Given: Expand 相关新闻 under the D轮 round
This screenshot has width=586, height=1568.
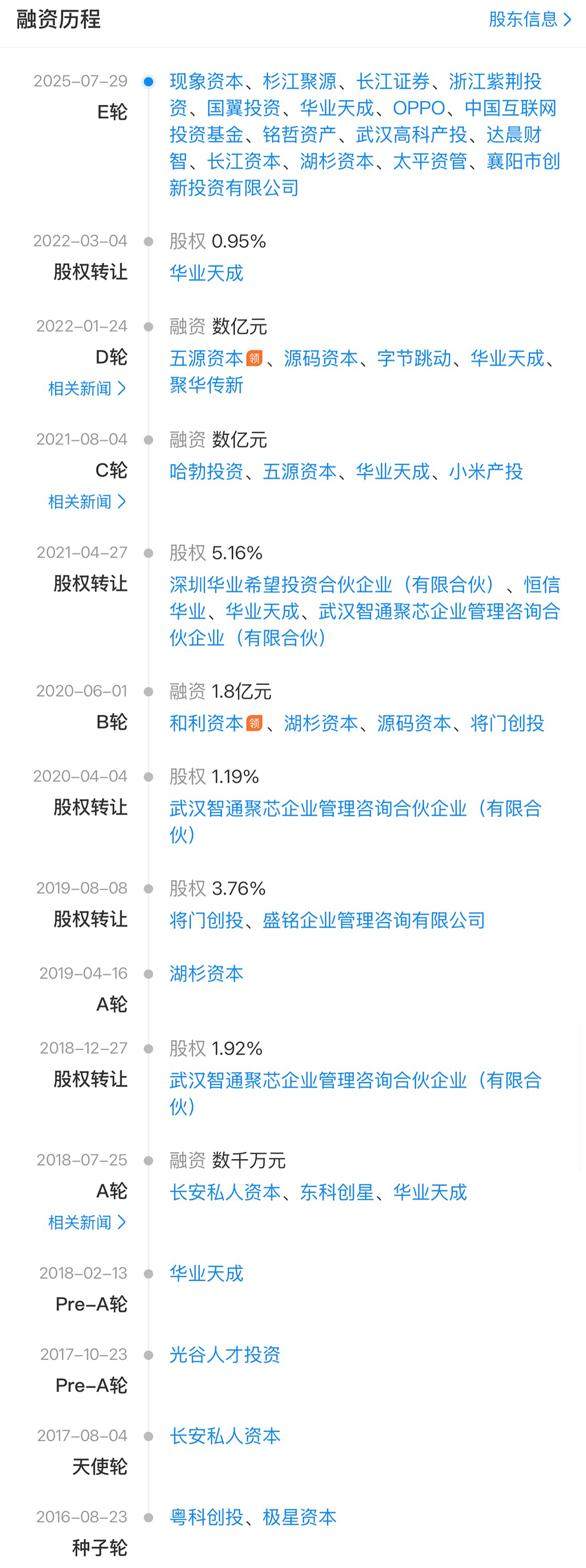Looking at the screenshot, I should (86, 388).
